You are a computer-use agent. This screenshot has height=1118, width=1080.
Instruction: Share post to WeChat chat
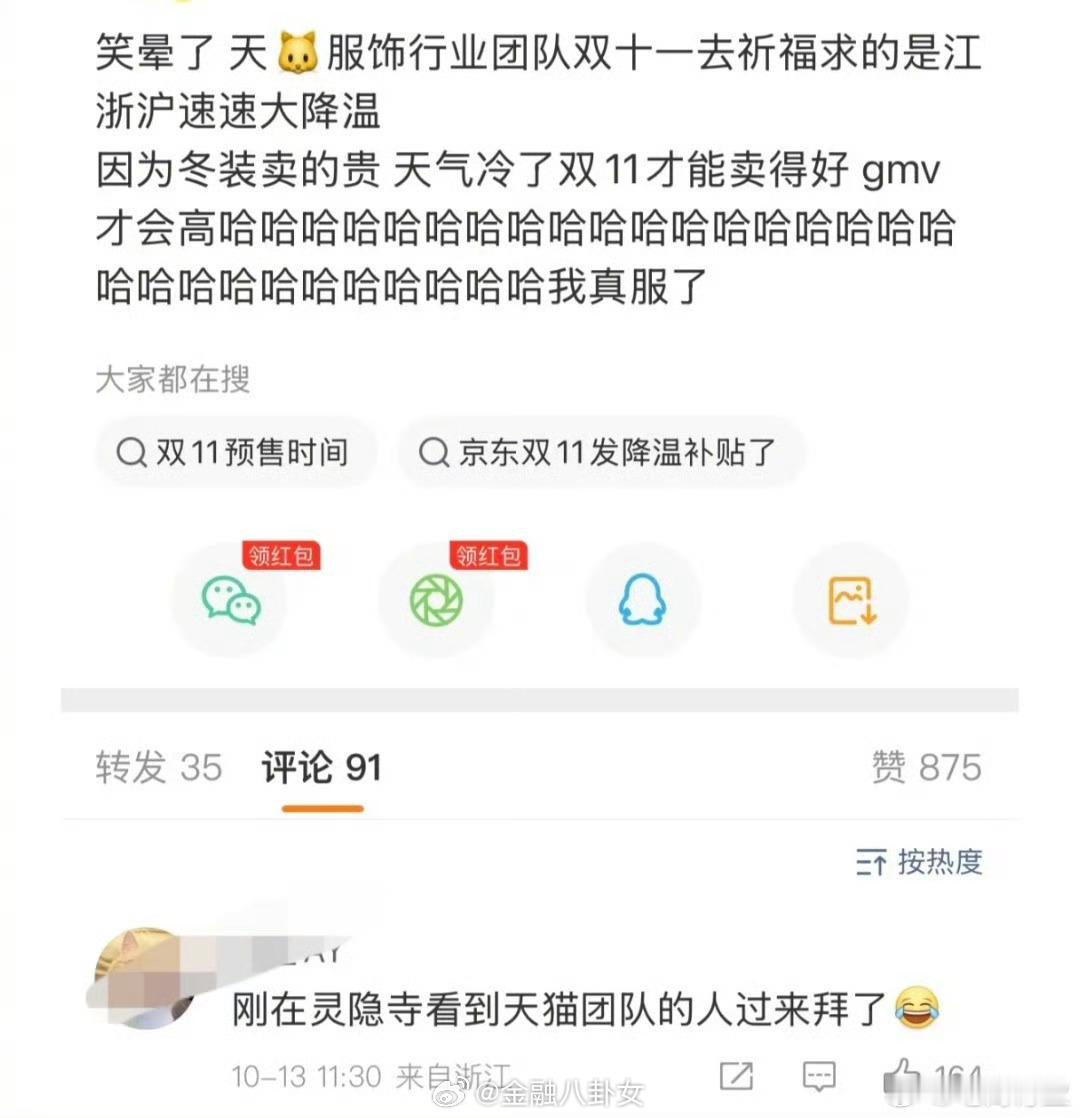point(231,600)
